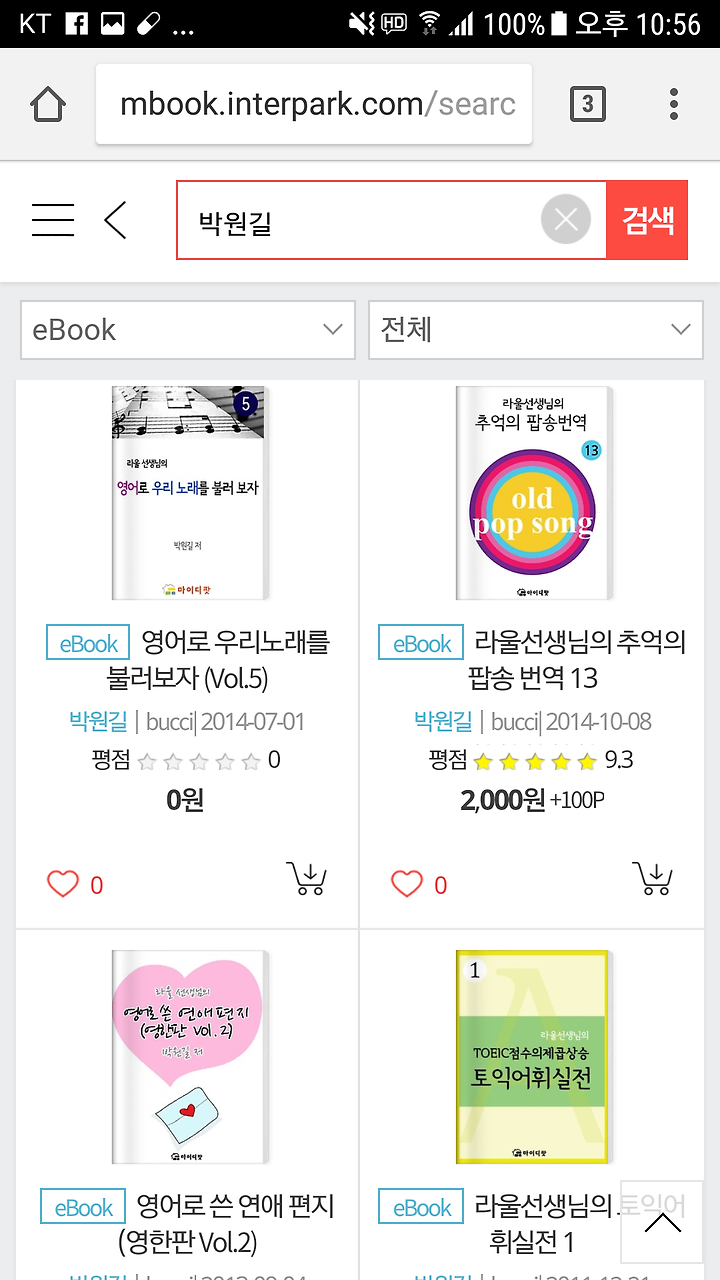Open the browser tab switcher

587,104
